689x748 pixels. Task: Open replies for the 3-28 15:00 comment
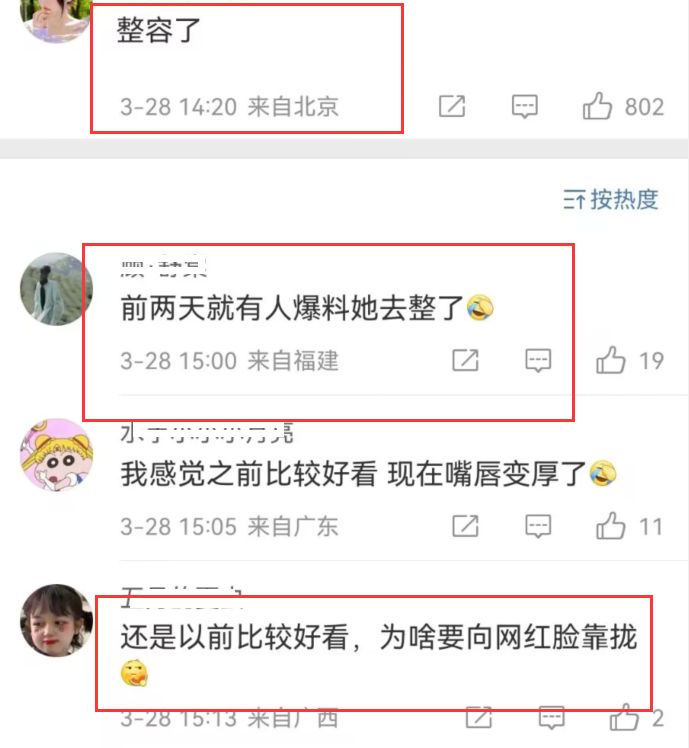click(x=538, y=360)
